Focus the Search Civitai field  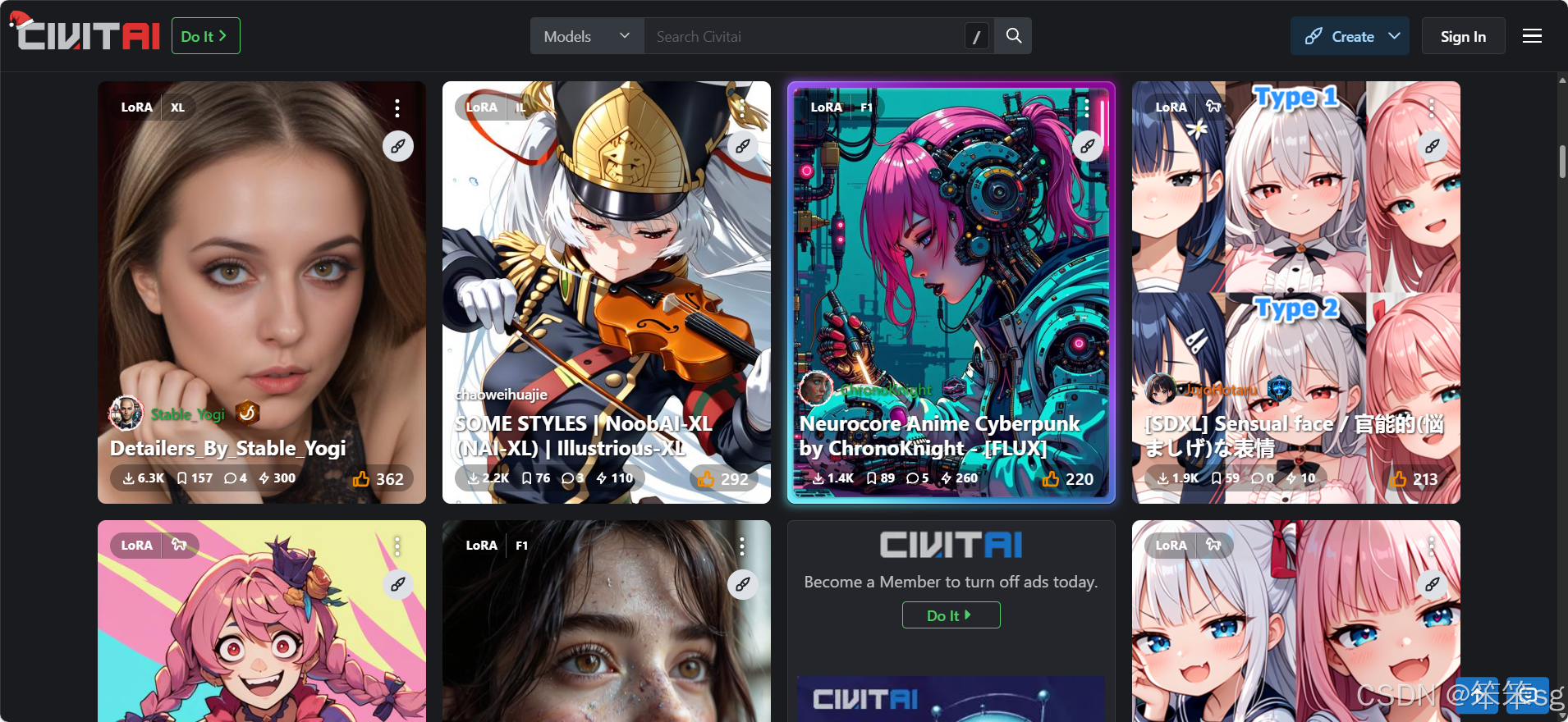pos(805,36)
